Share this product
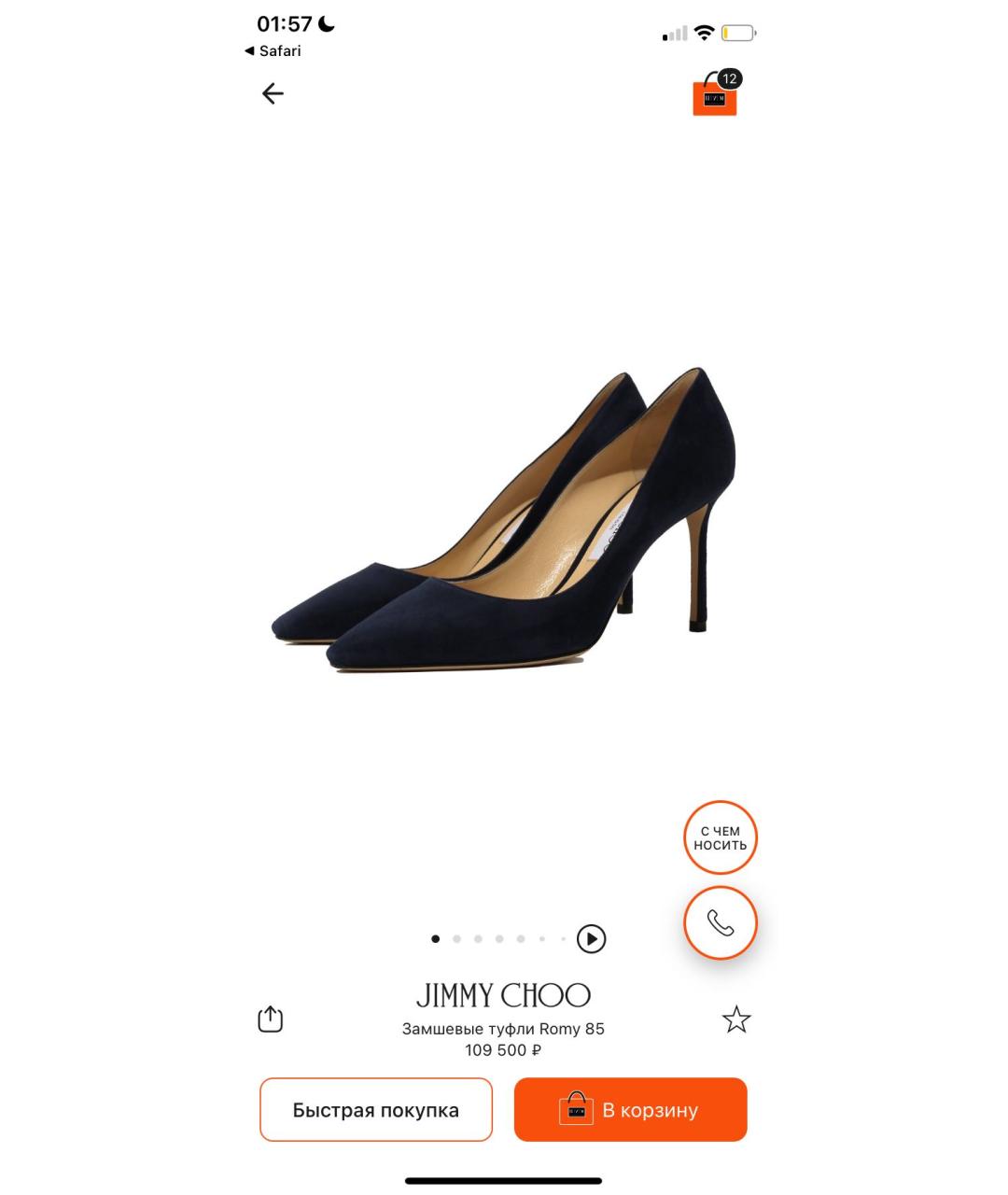 [270, 1019]
